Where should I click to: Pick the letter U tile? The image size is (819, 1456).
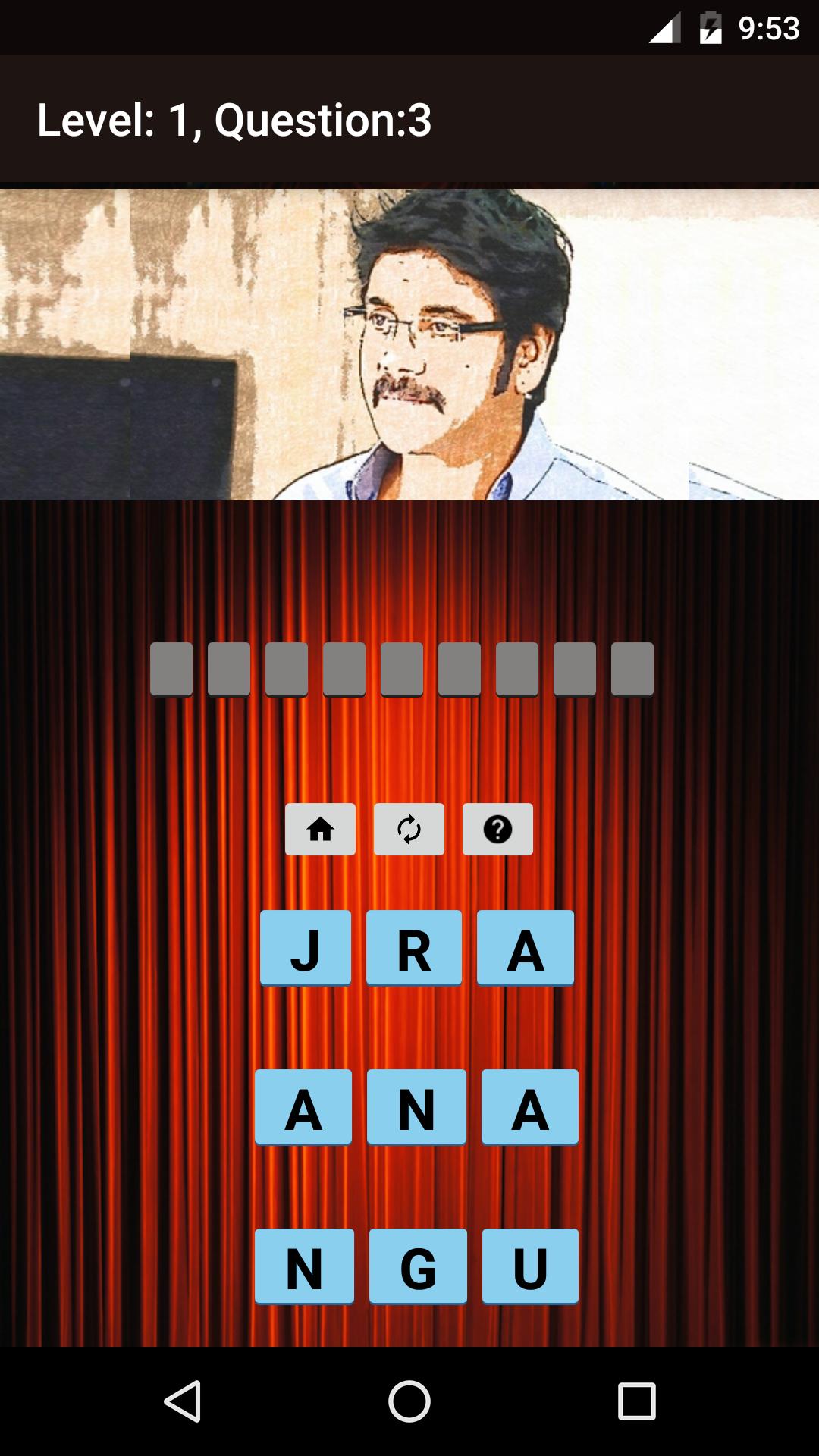(530, 1266)
